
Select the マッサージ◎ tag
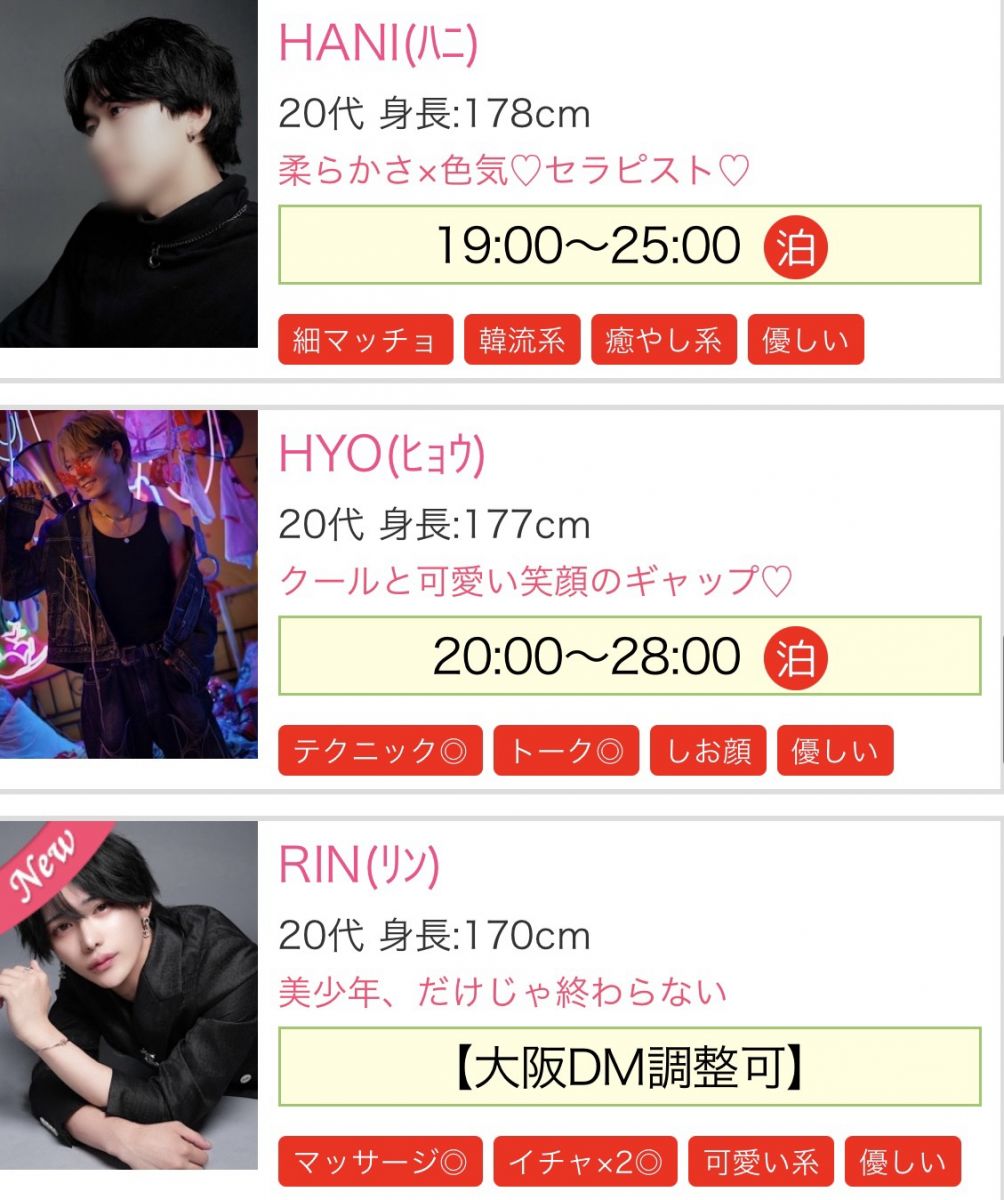pyautogui.click(x=380, y=1162)
